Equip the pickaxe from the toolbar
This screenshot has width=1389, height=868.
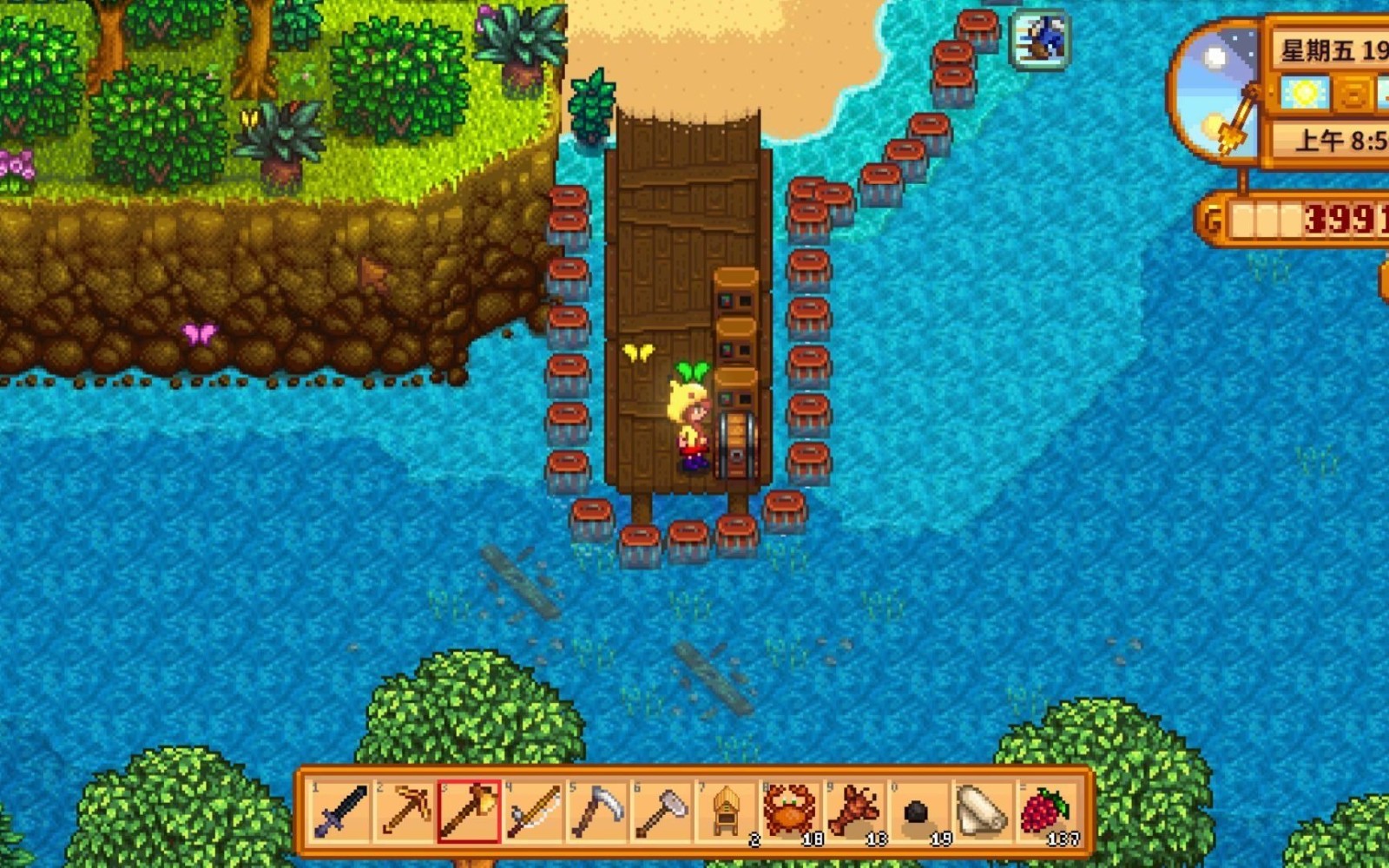(x=405, y=812)
